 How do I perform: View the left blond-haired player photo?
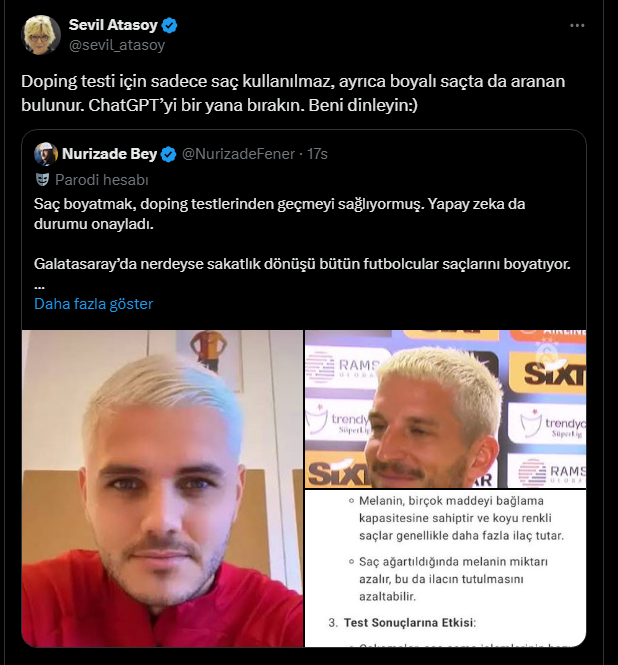pos(162,488)
